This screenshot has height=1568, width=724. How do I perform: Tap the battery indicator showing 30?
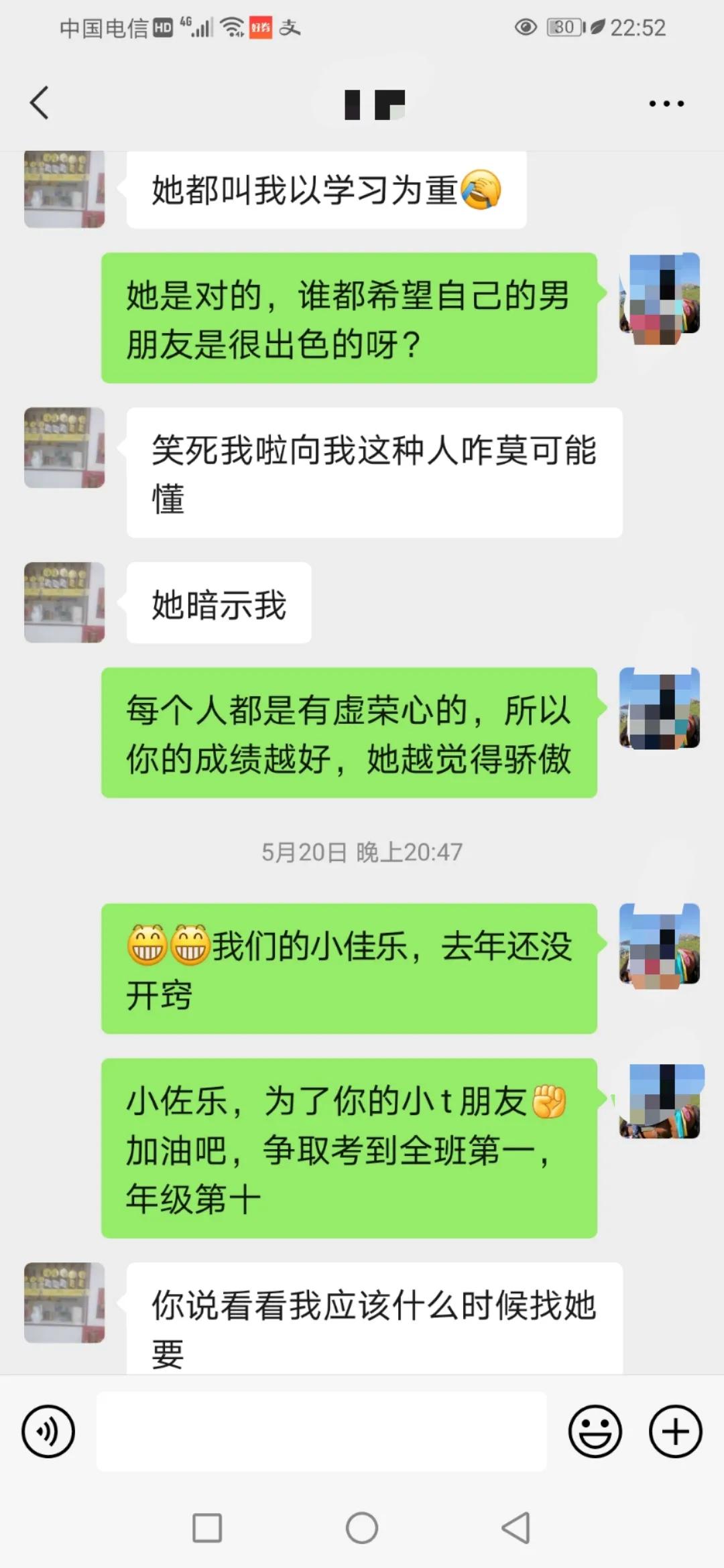(x=563, y=27)
